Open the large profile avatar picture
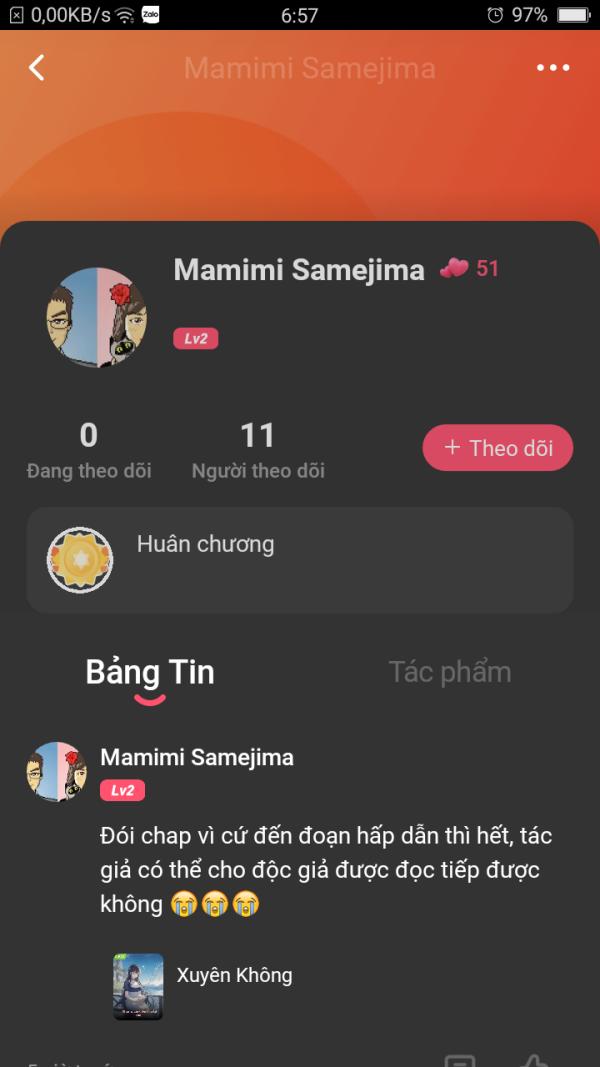This screenshot has width=600, height=1067. [97, 317]
